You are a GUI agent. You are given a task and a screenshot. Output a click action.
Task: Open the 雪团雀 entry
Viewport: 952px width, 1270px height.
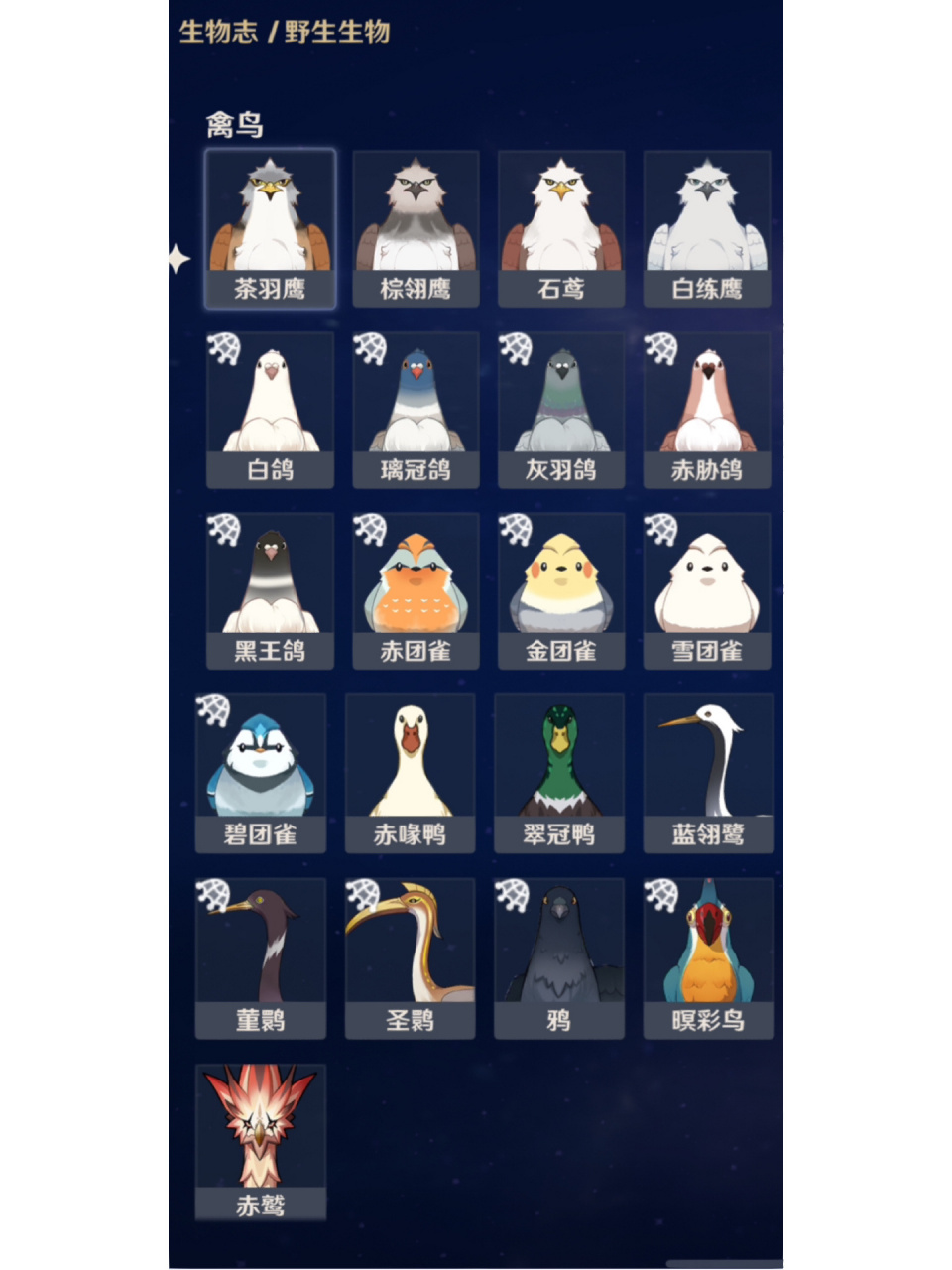pyautogui.click(x=707, y=591)
